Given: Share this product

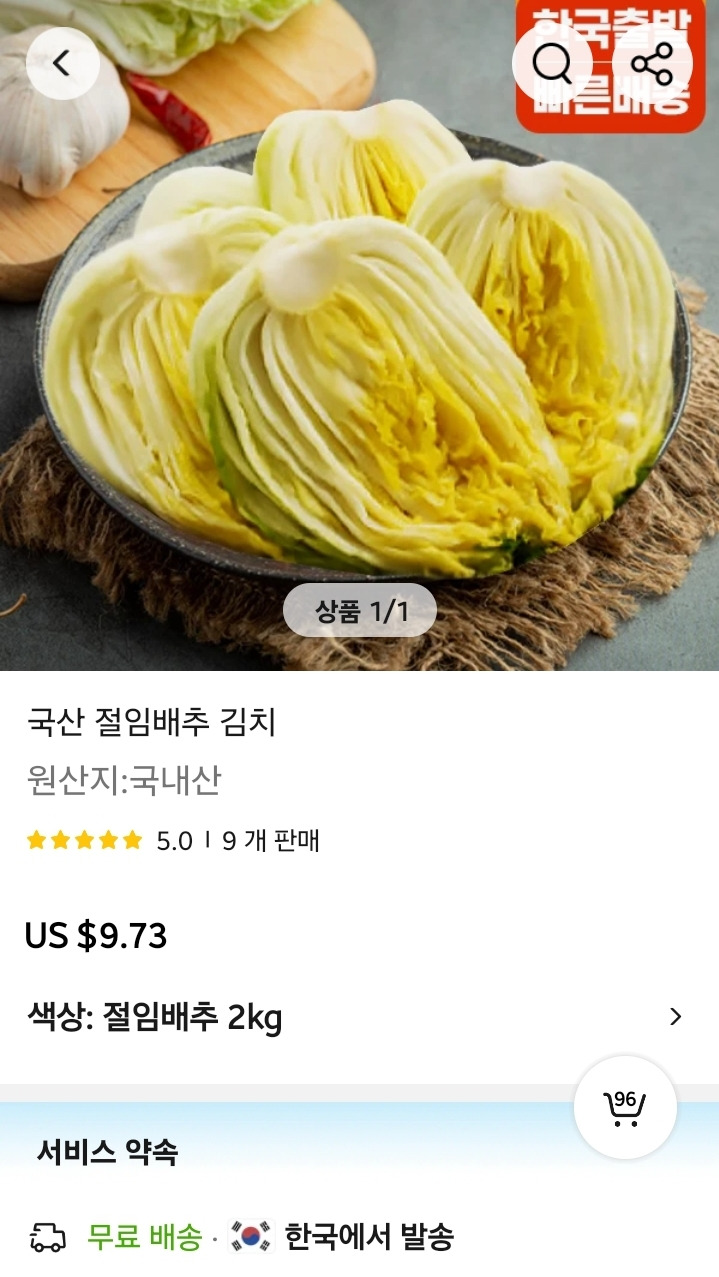Looking at the screenshot, I should (x=652, y=64).
